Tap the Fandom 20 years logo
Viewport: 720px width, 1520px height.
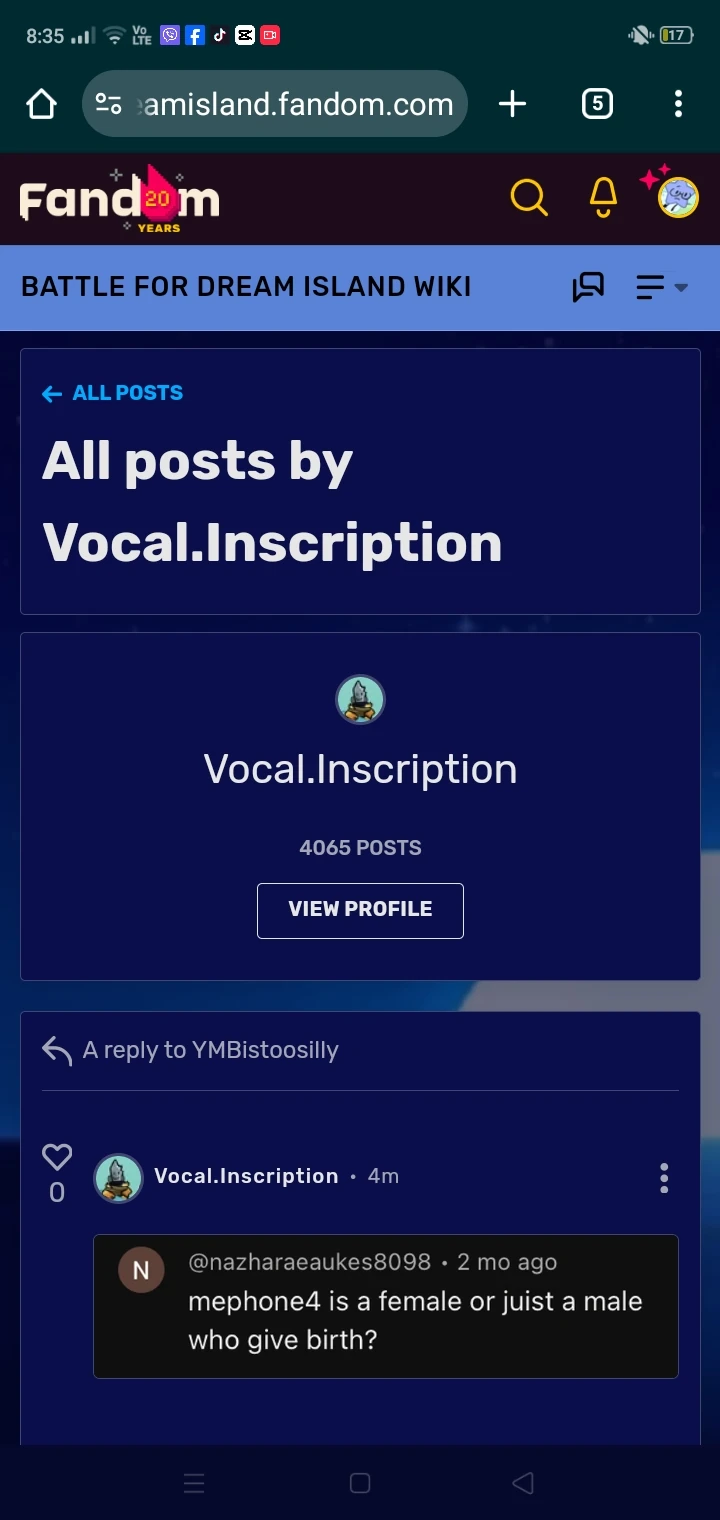[120, 199]
